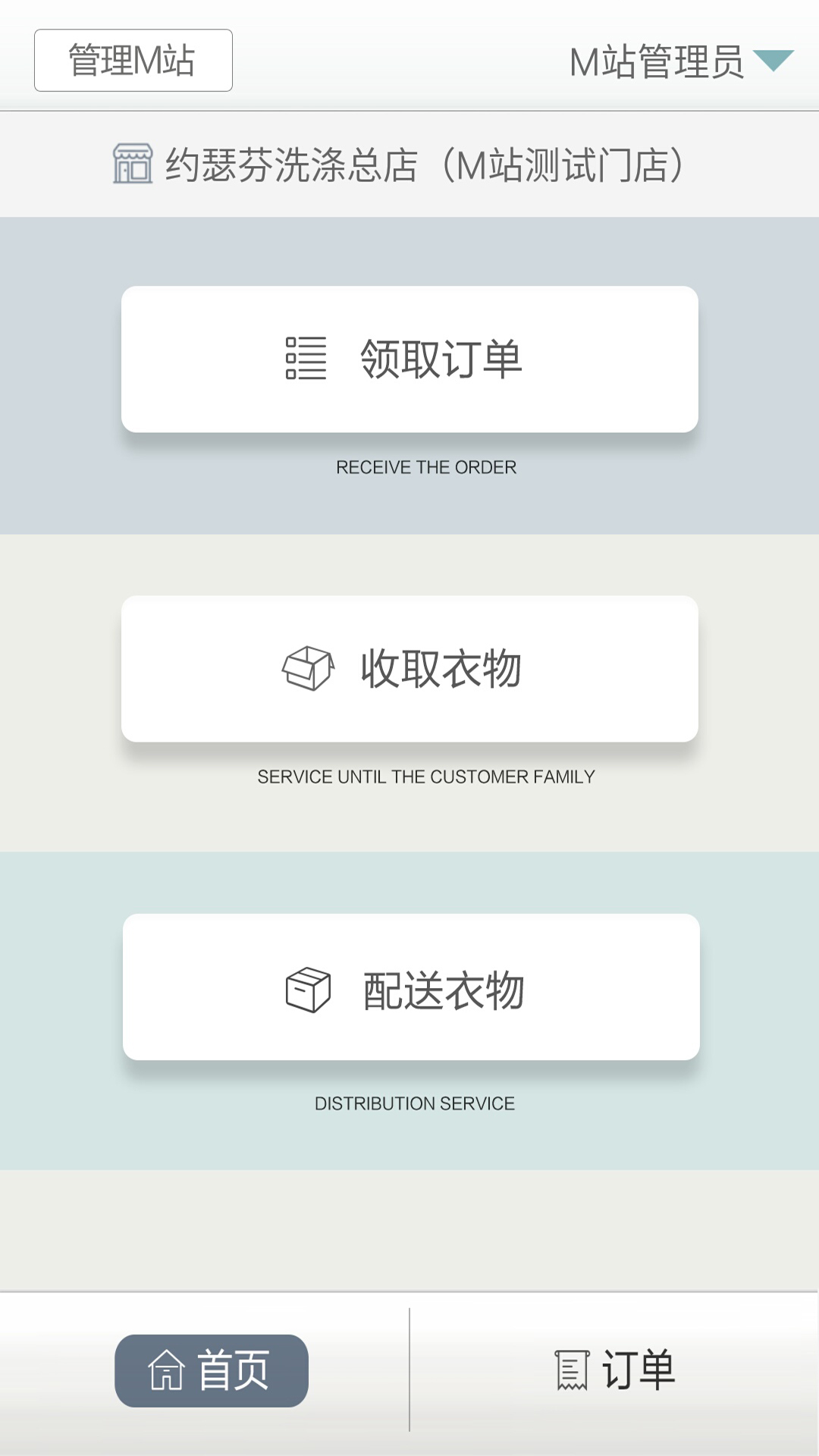Tap the 管理M站 button
Screen dimensions: 819x1456
(133, 61)
